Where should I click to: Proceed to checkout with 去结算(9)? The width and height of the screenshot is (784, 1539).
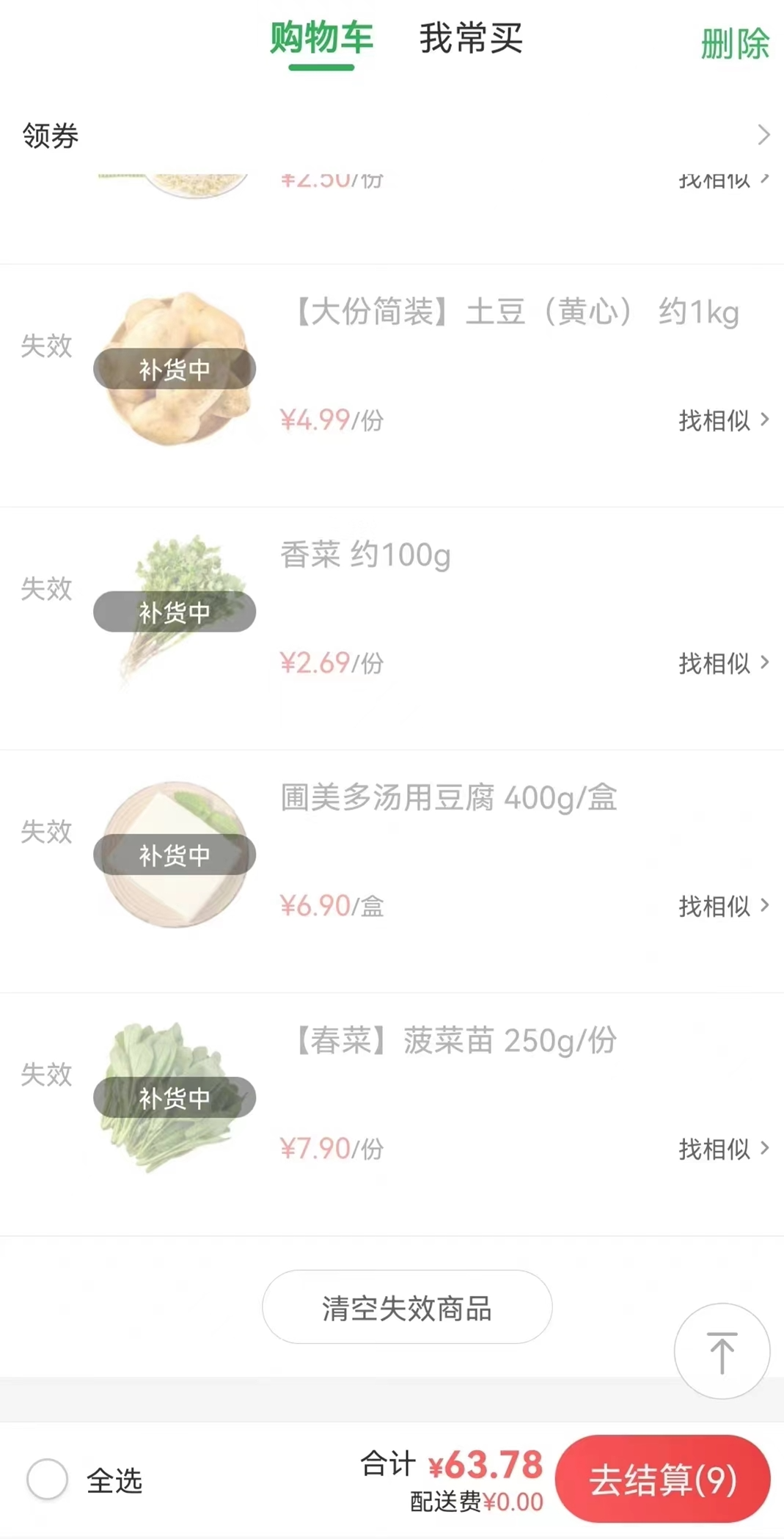[x=662, y=1479]
